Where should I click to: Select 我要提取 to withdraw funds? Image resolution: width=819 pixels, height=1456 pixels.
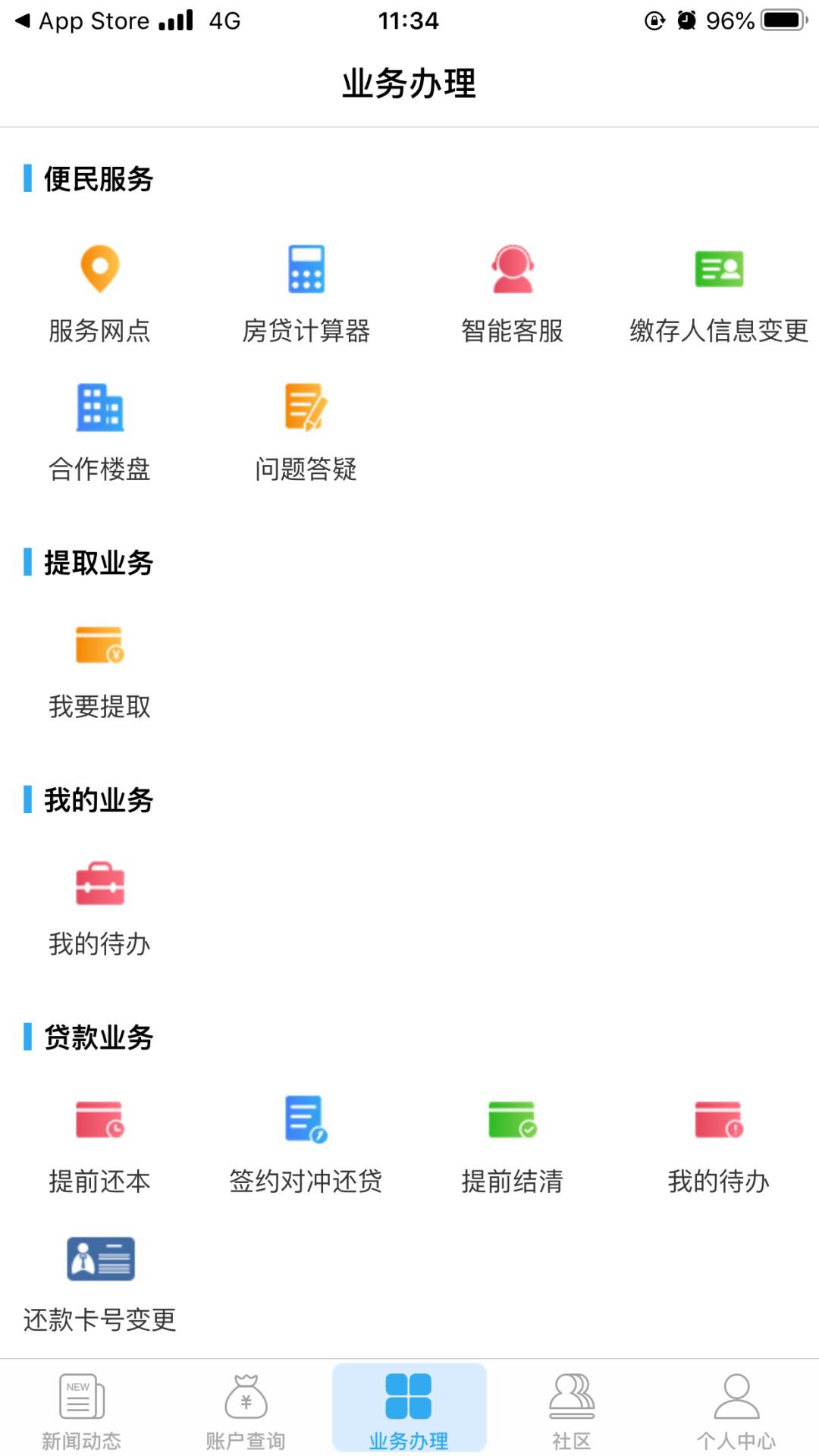point(99,669)
